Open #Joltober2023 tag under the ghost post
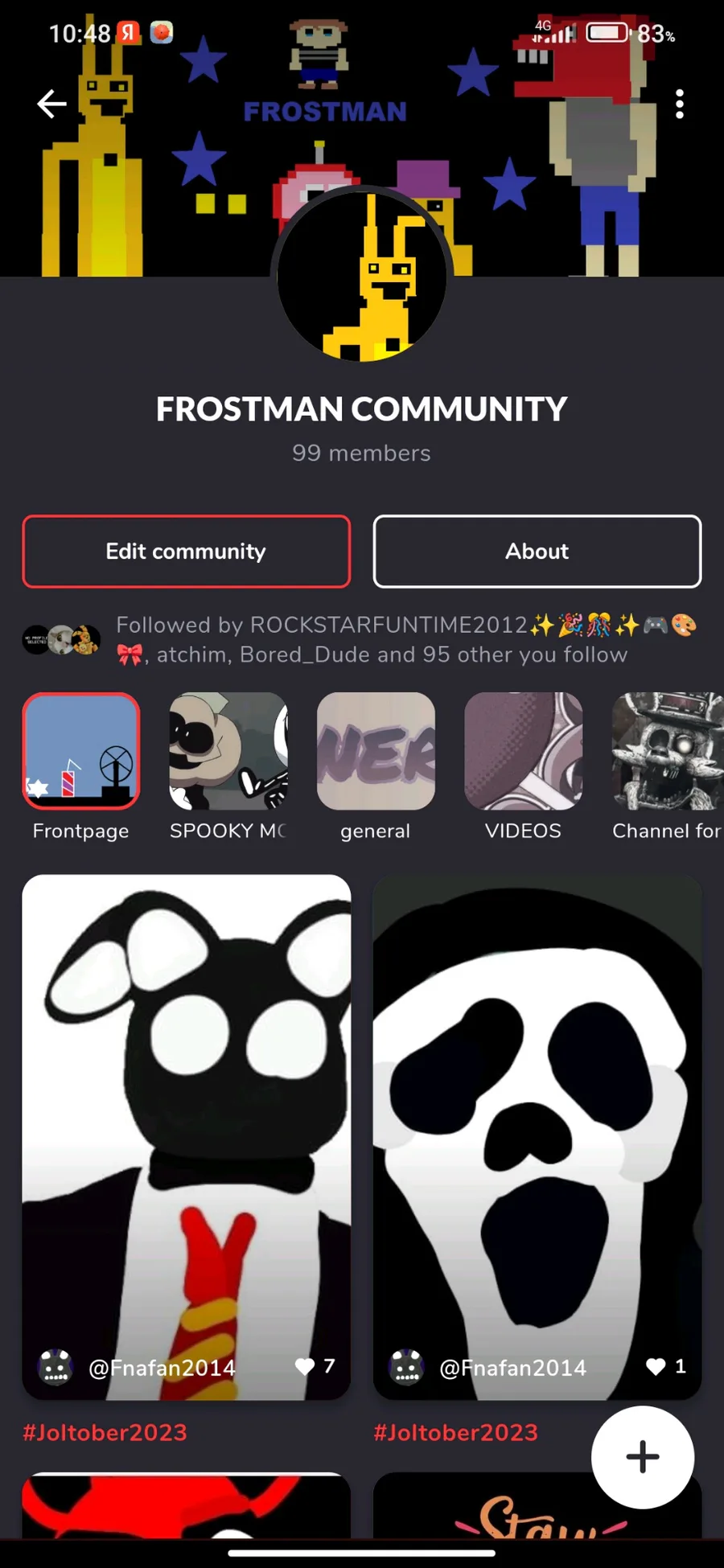The height and width of the screenshot is (1568, 724). [456, 1432]
